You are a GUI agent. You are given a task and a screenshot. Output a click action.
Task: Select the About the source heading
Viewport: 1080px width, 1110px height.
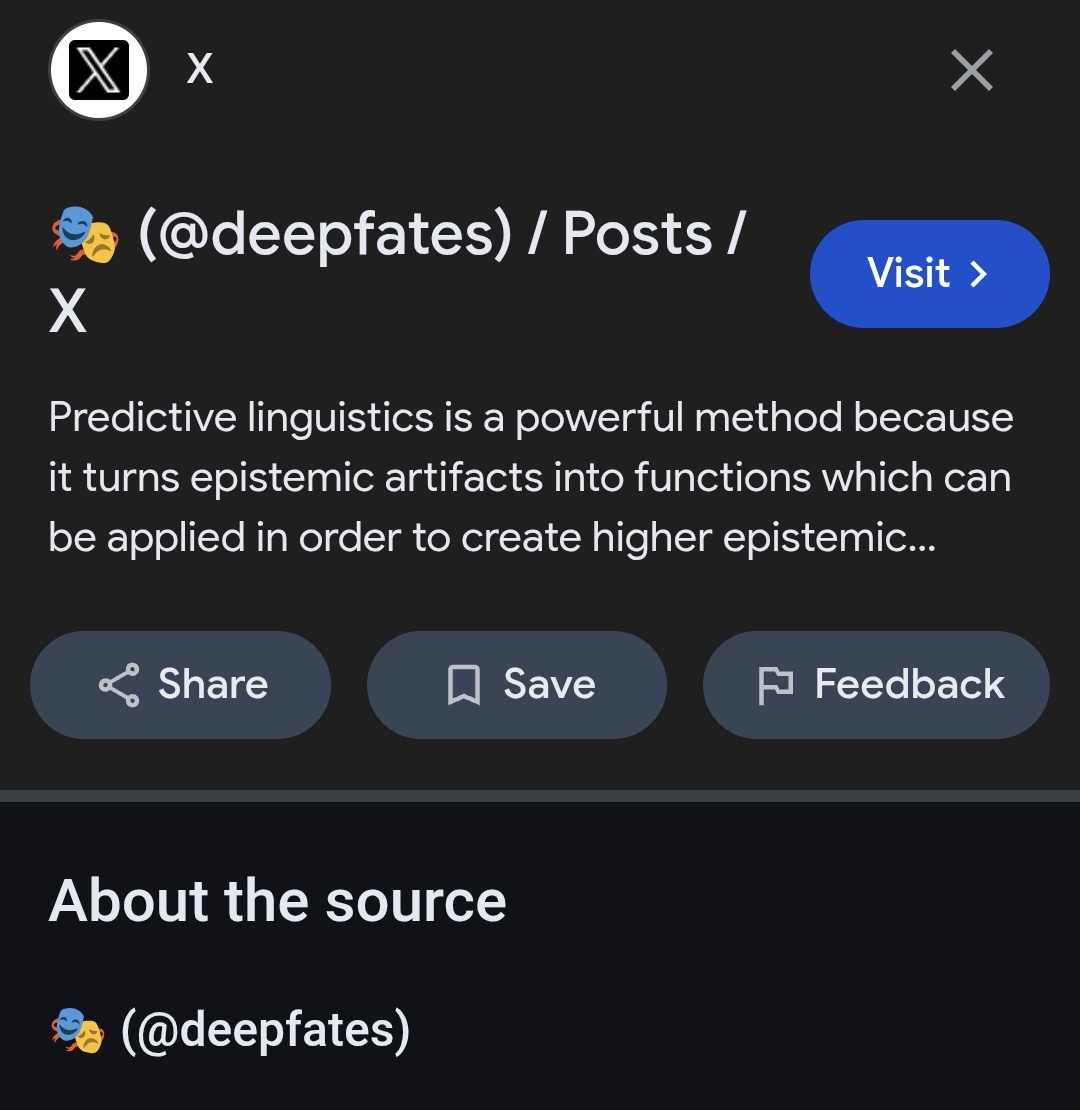(278, 899)
